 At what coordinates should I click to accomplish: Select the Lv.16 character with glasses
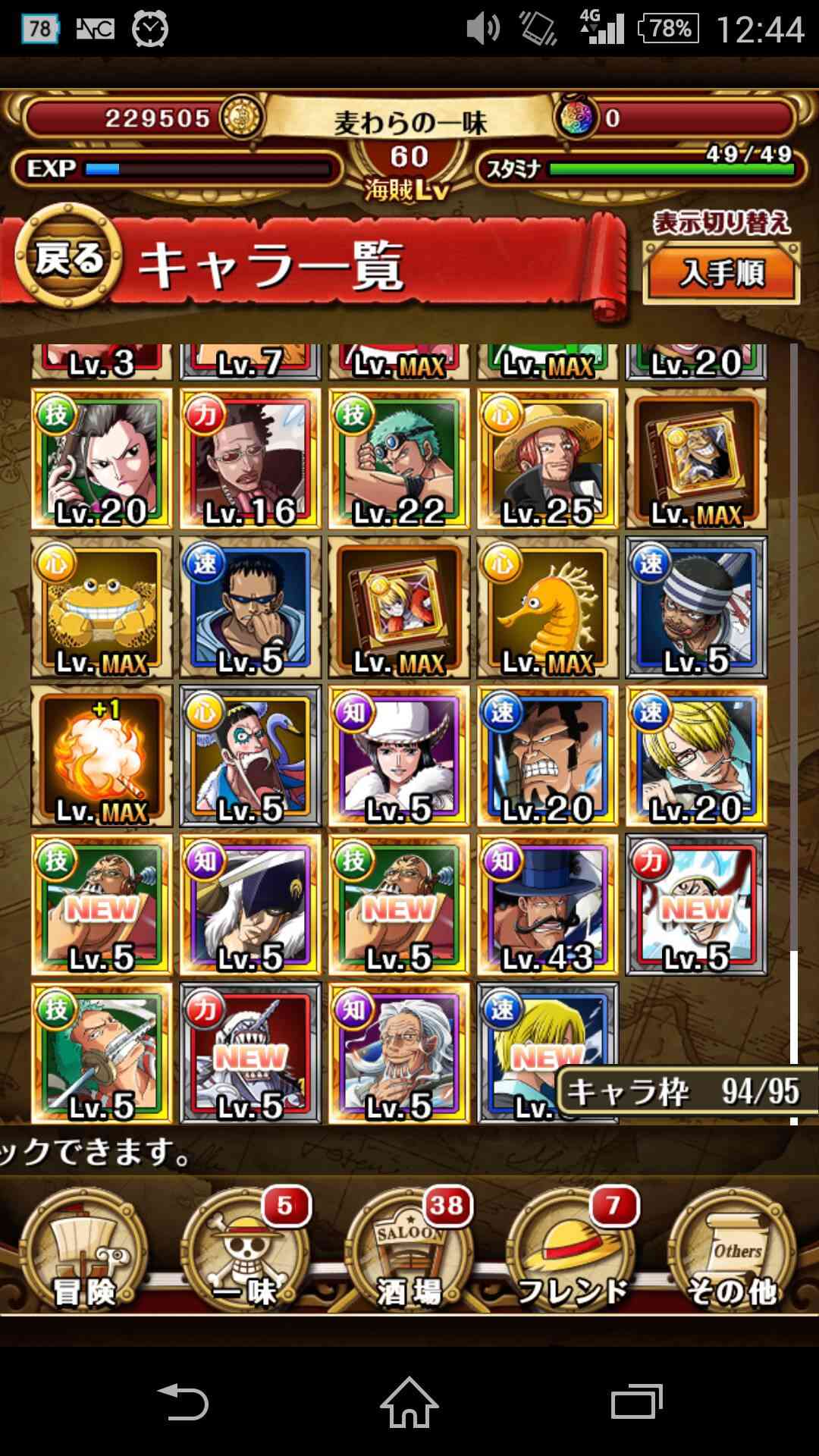coord(250,459)
